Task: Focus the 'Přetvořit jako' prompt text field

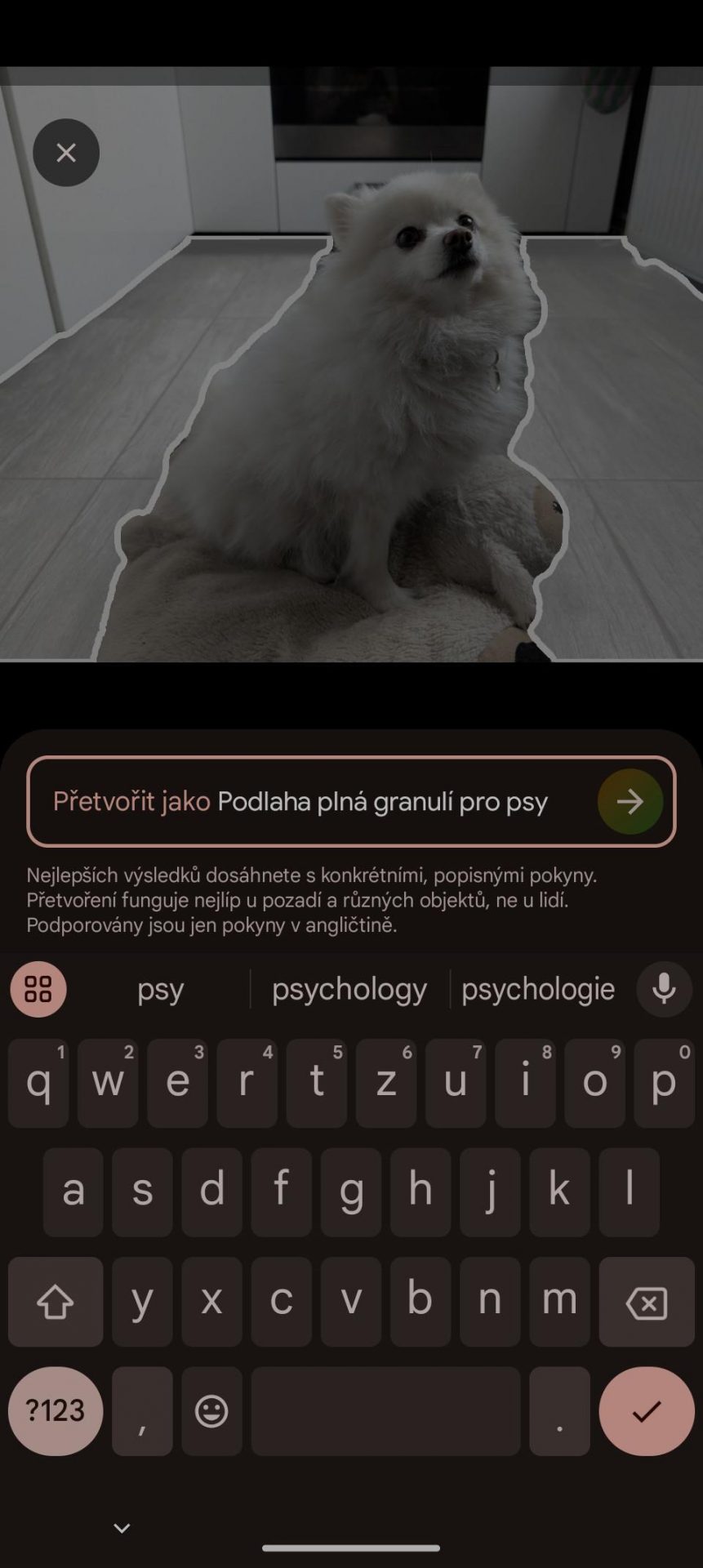Action: pyautogui.click(x=351, y=801)
